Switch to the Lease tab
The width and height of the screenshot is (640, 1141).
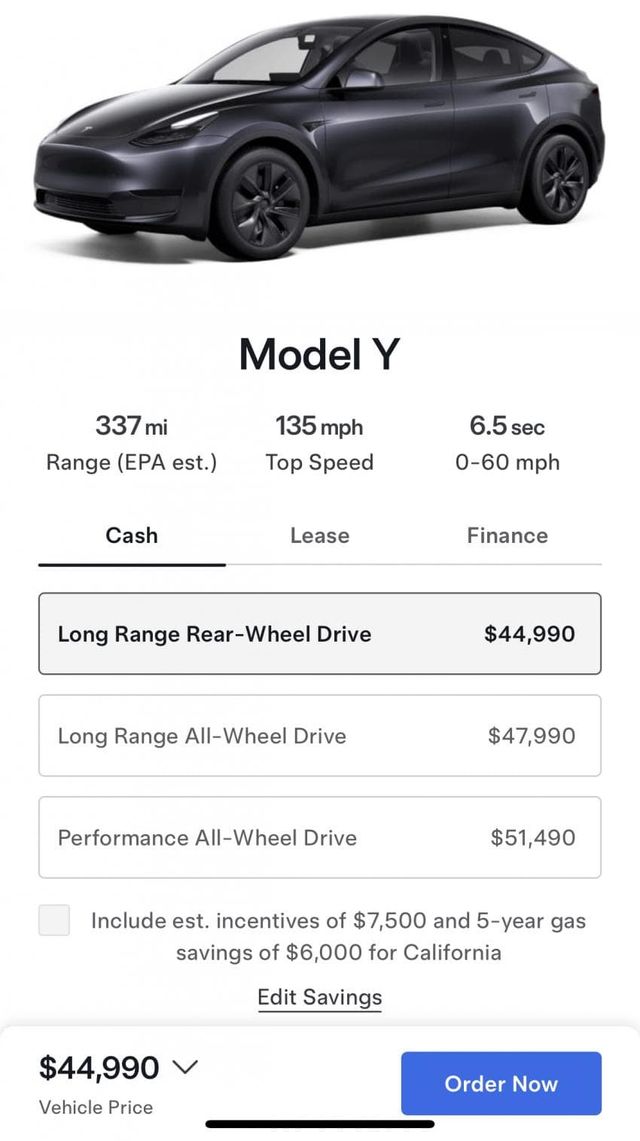point(319,536)
